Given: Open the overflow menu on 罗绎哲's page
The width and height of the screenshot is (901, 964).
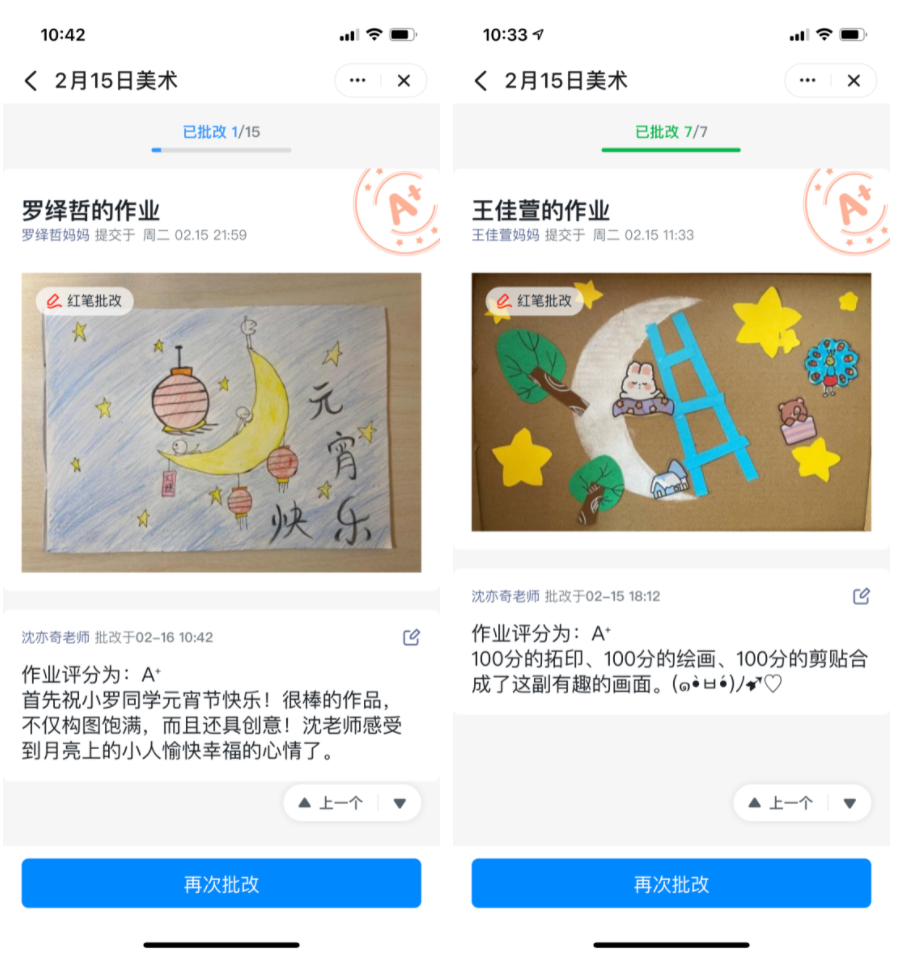Looking at the screenshot, I should (358, 81).
